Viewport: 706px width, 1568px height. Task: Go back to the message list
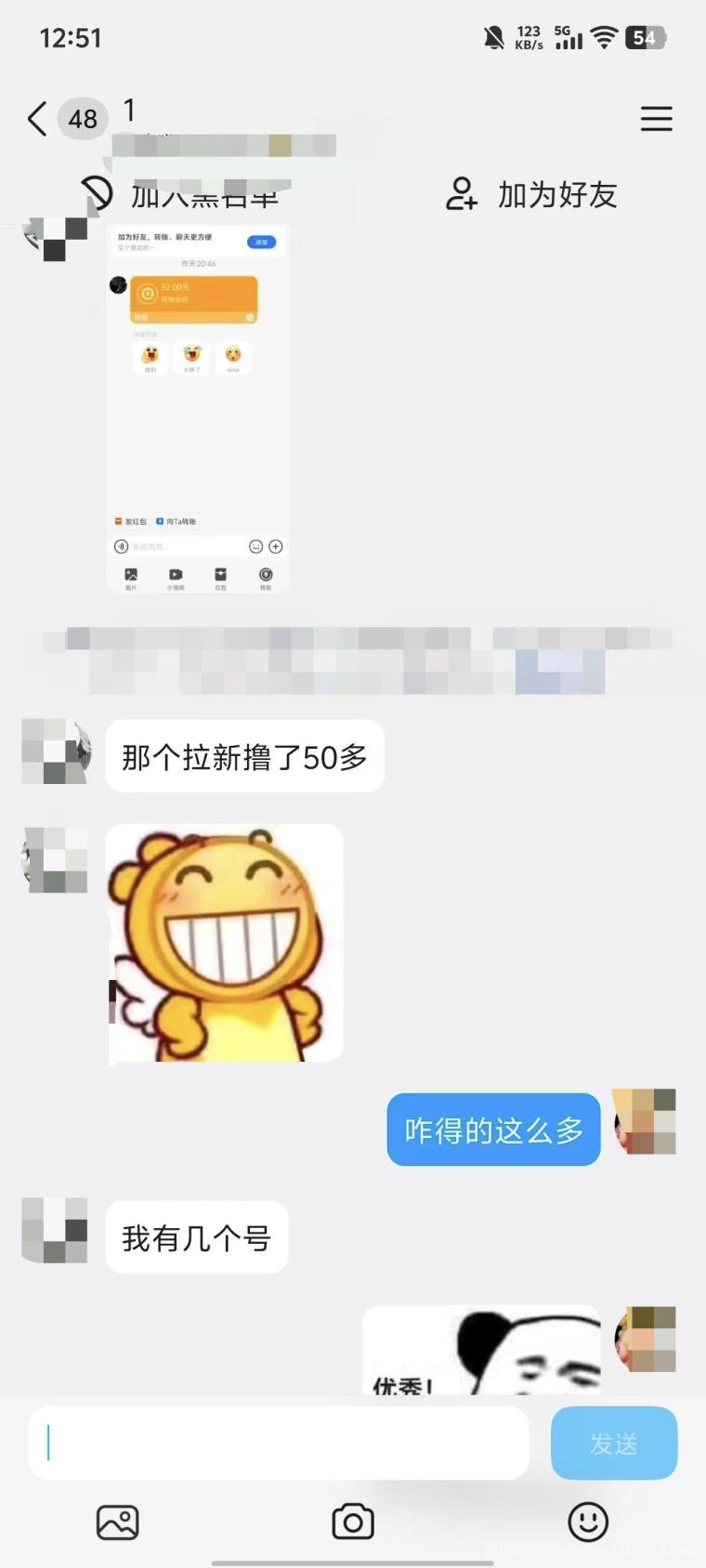click(37, 119)
